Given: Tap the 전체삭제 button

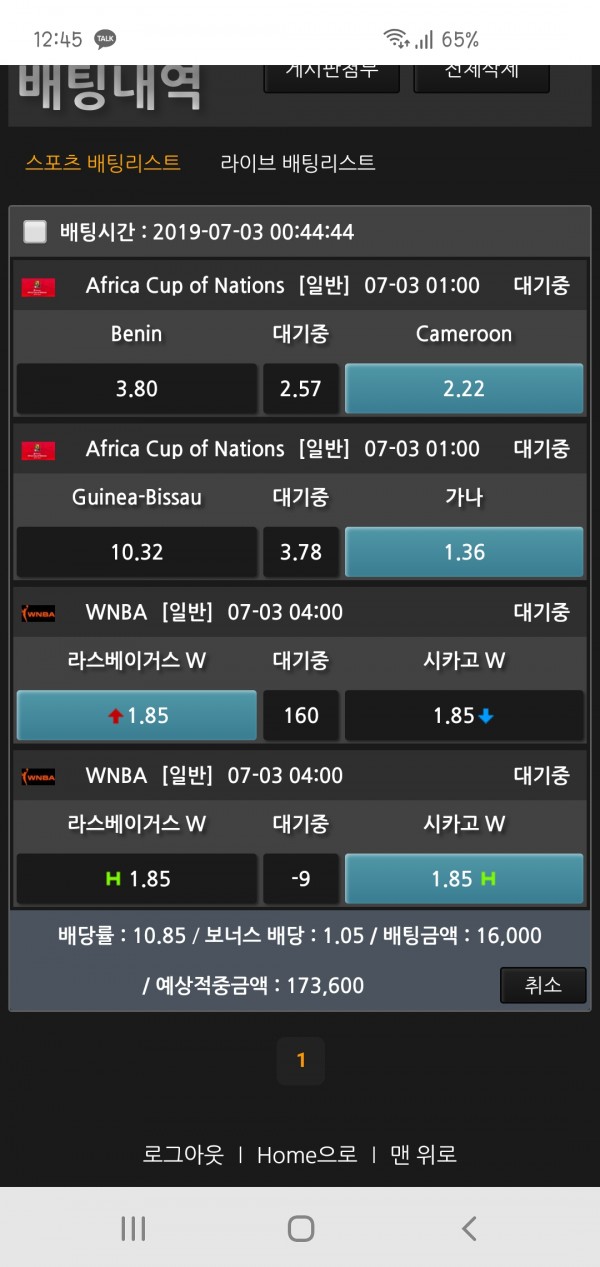Looking at the screenshot, I should [x=481, y=76].
